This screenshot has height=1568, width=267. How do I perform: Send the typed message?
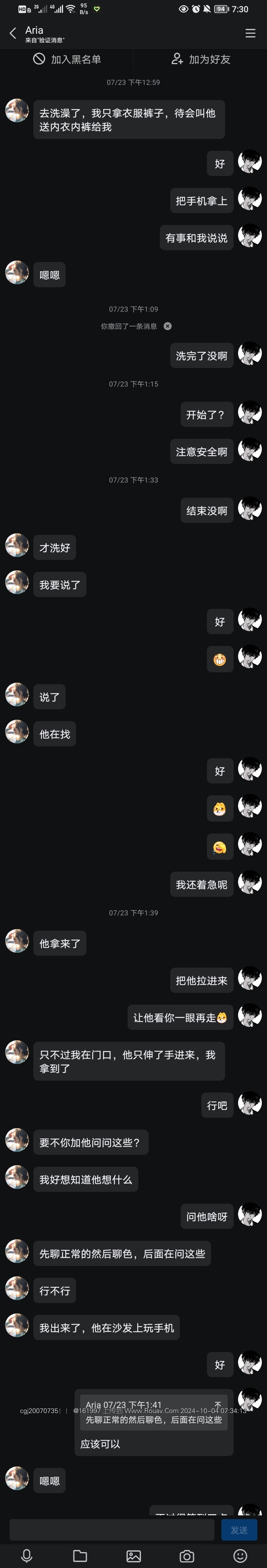238,1530
